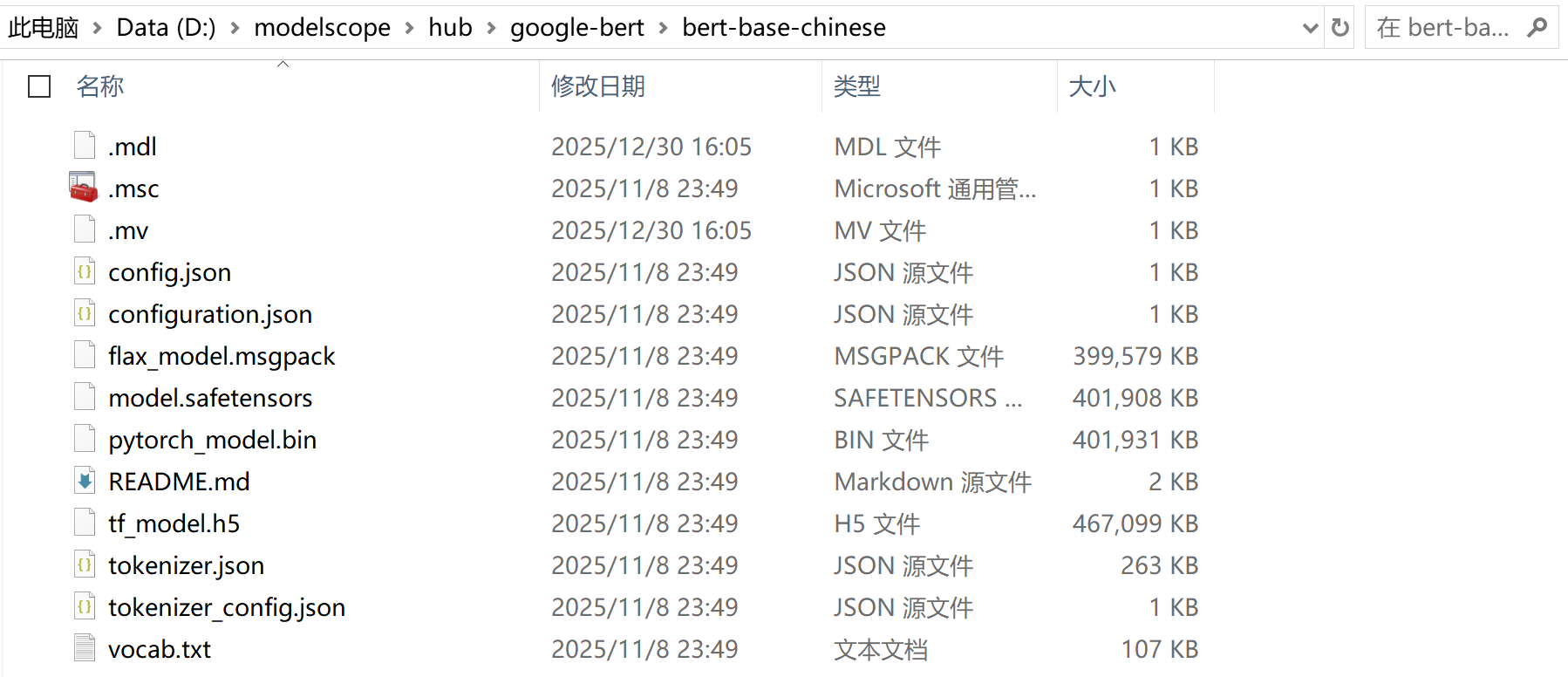Sort files by 大小 column
The height and width of the screenshot is (677, 1568).
coord(1092,86)
